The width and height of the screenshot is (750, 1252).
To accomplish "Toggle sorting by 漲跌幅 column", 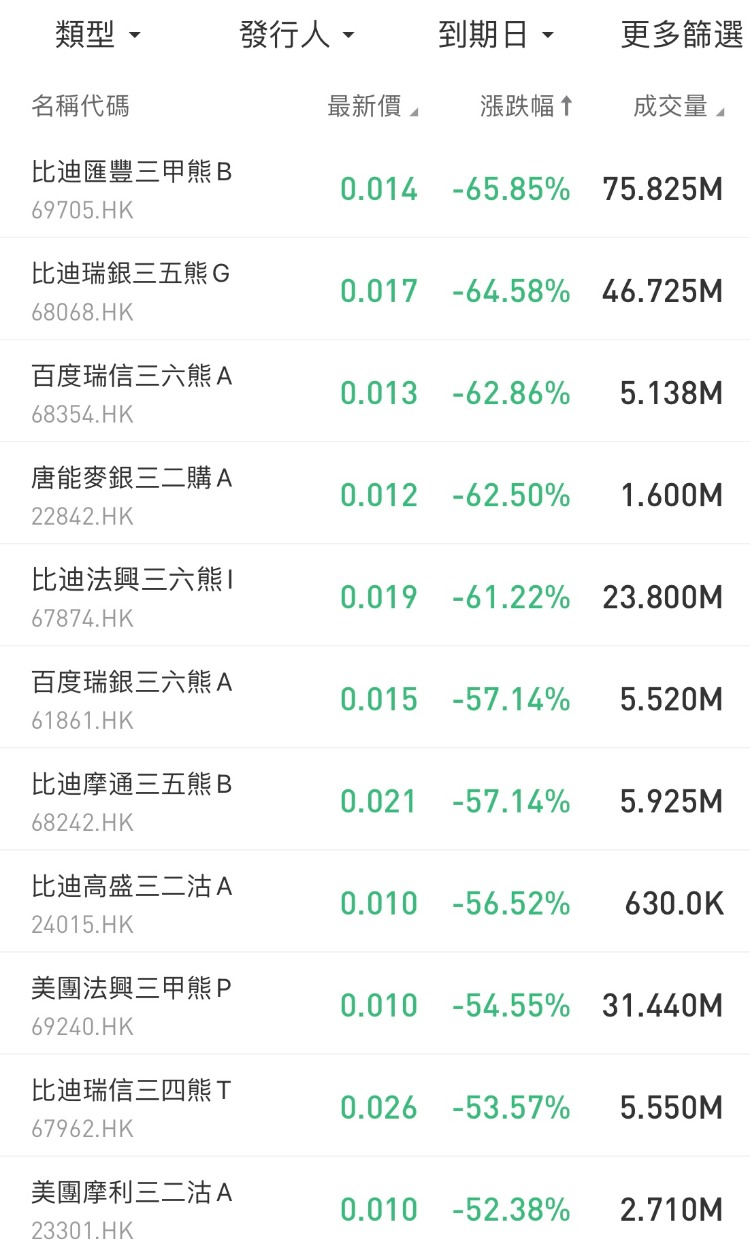I will coord(526,106).
